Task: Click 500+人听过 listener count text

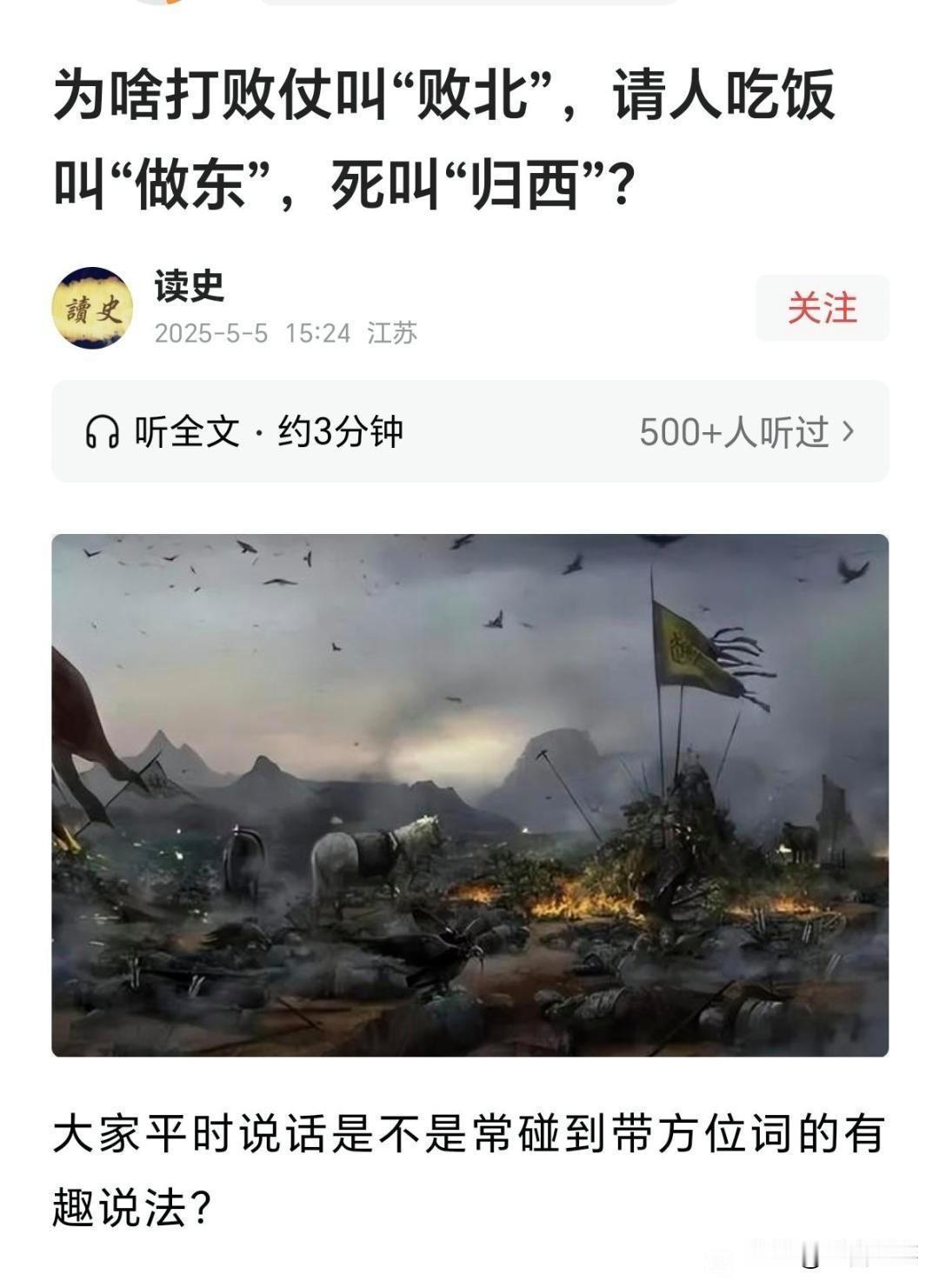Action: [x=735, y=430]
